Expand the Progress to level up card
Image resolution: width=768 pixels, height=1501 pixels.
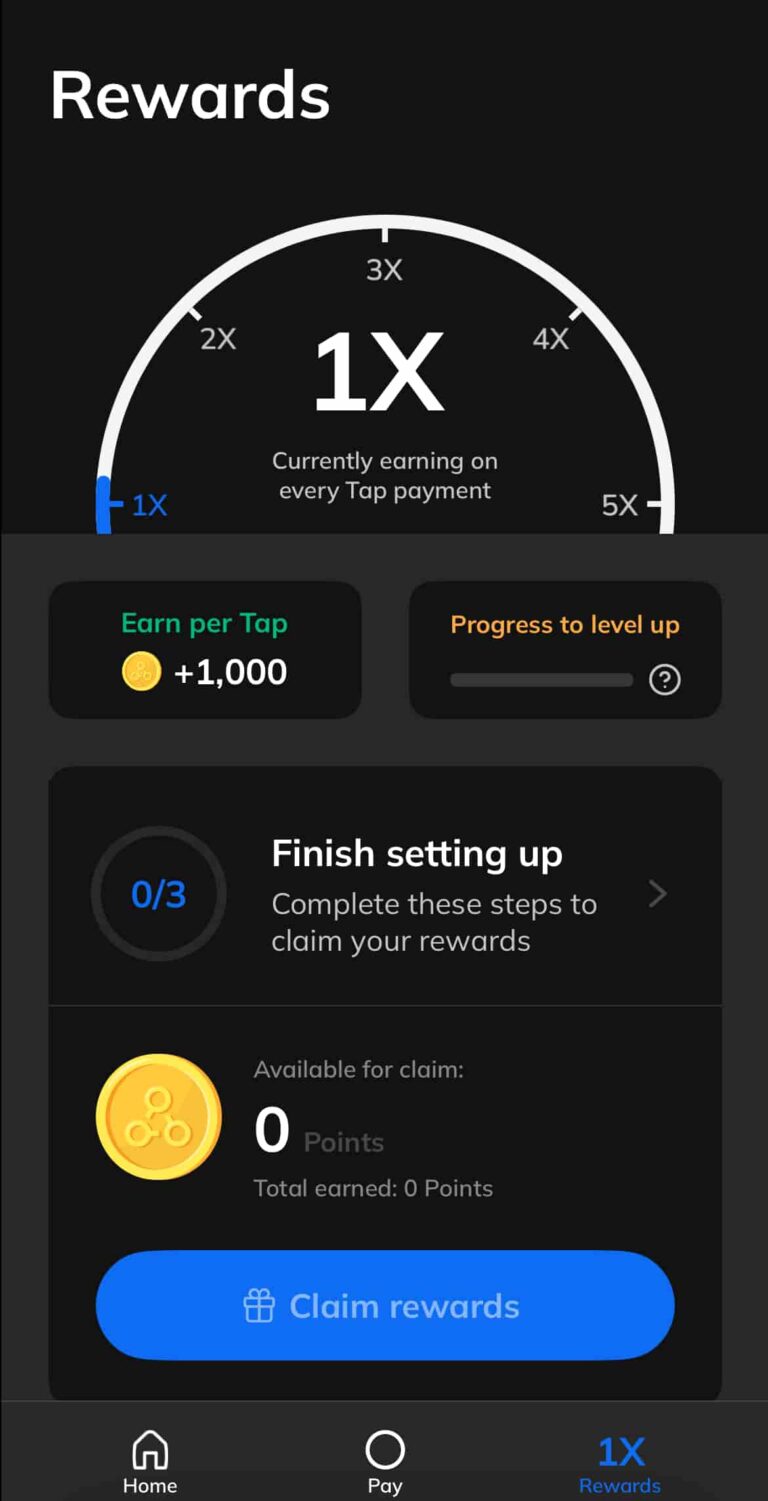(565, 649)
